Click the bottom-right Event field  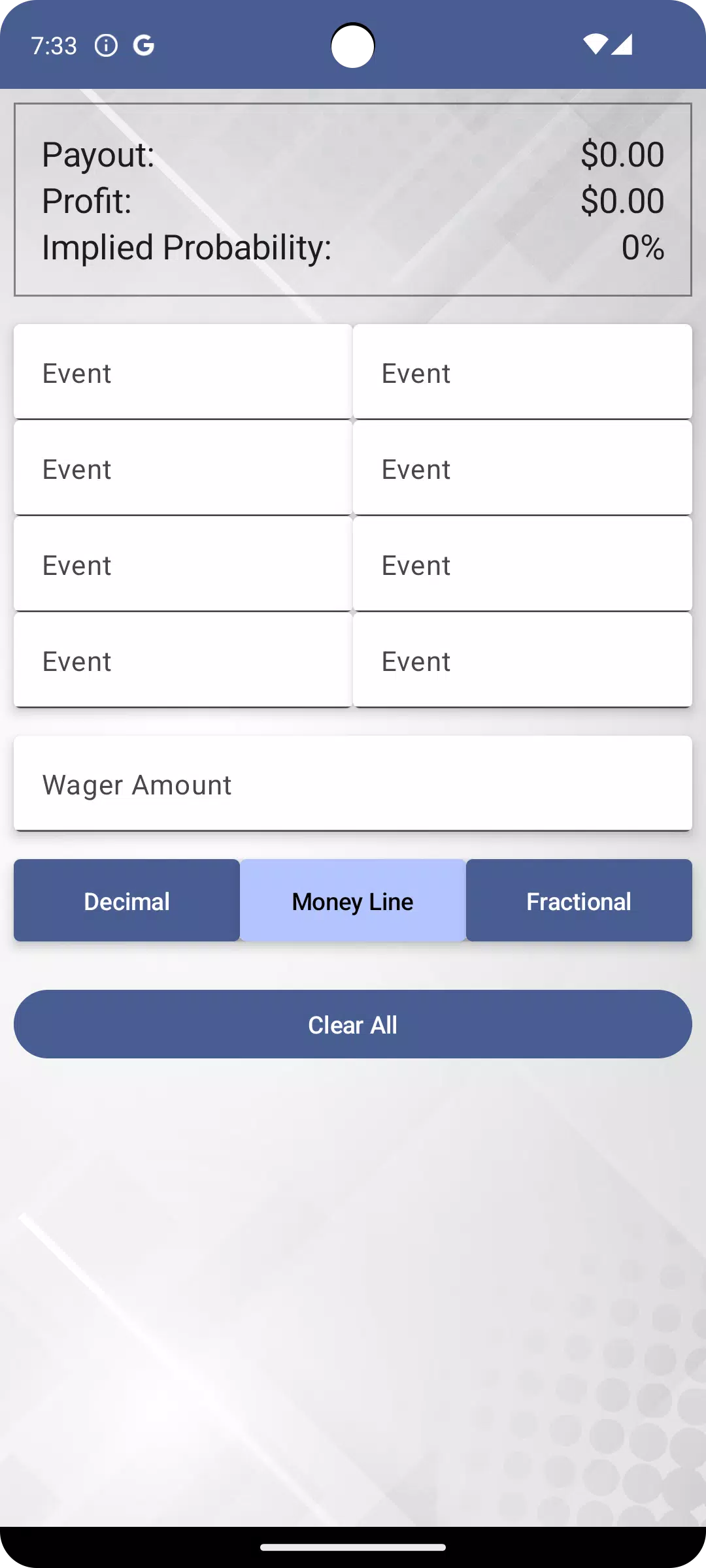click(x=522, y=660)
